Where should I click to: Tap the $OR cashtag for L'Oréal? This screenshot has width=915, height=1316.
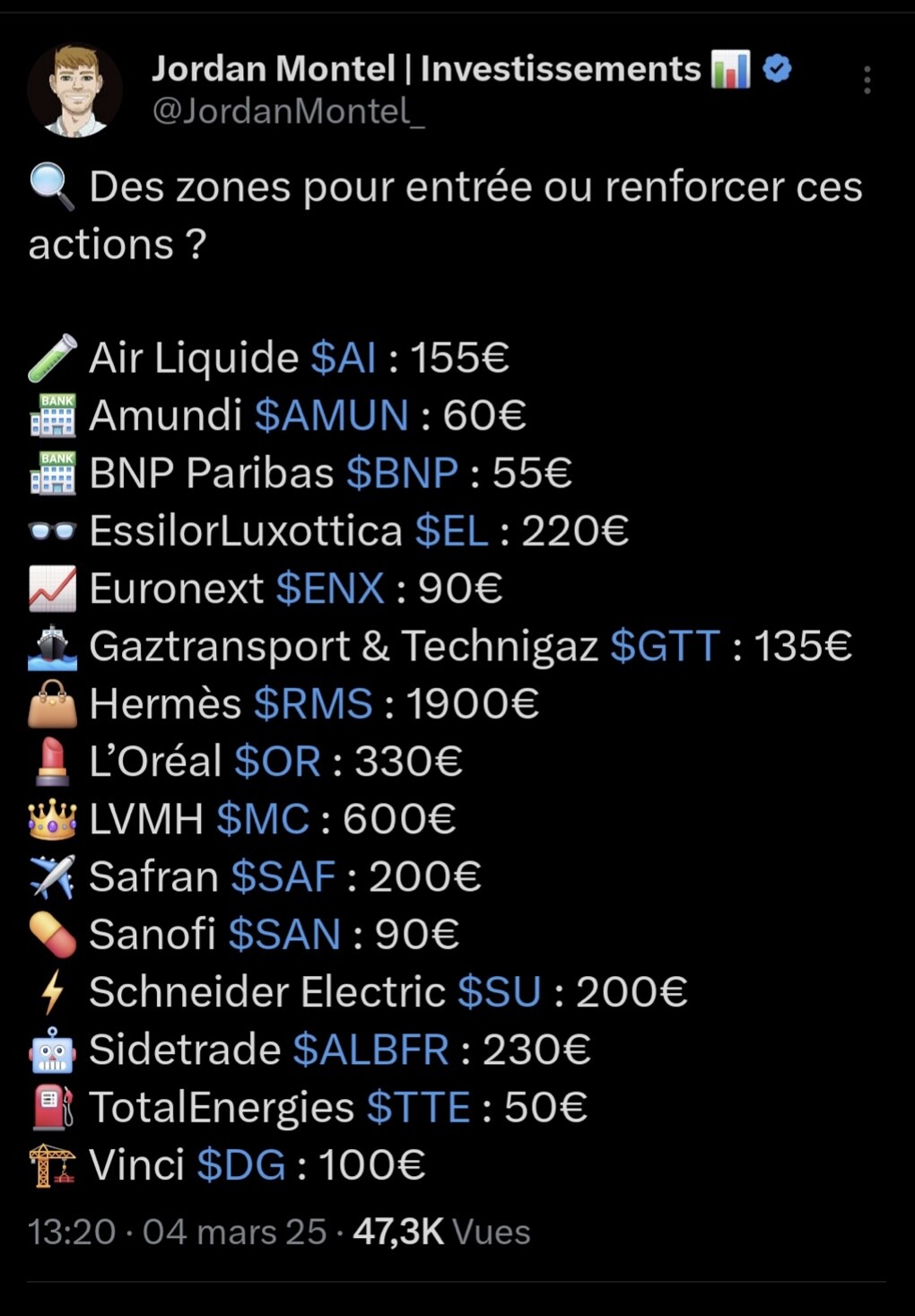277,762
